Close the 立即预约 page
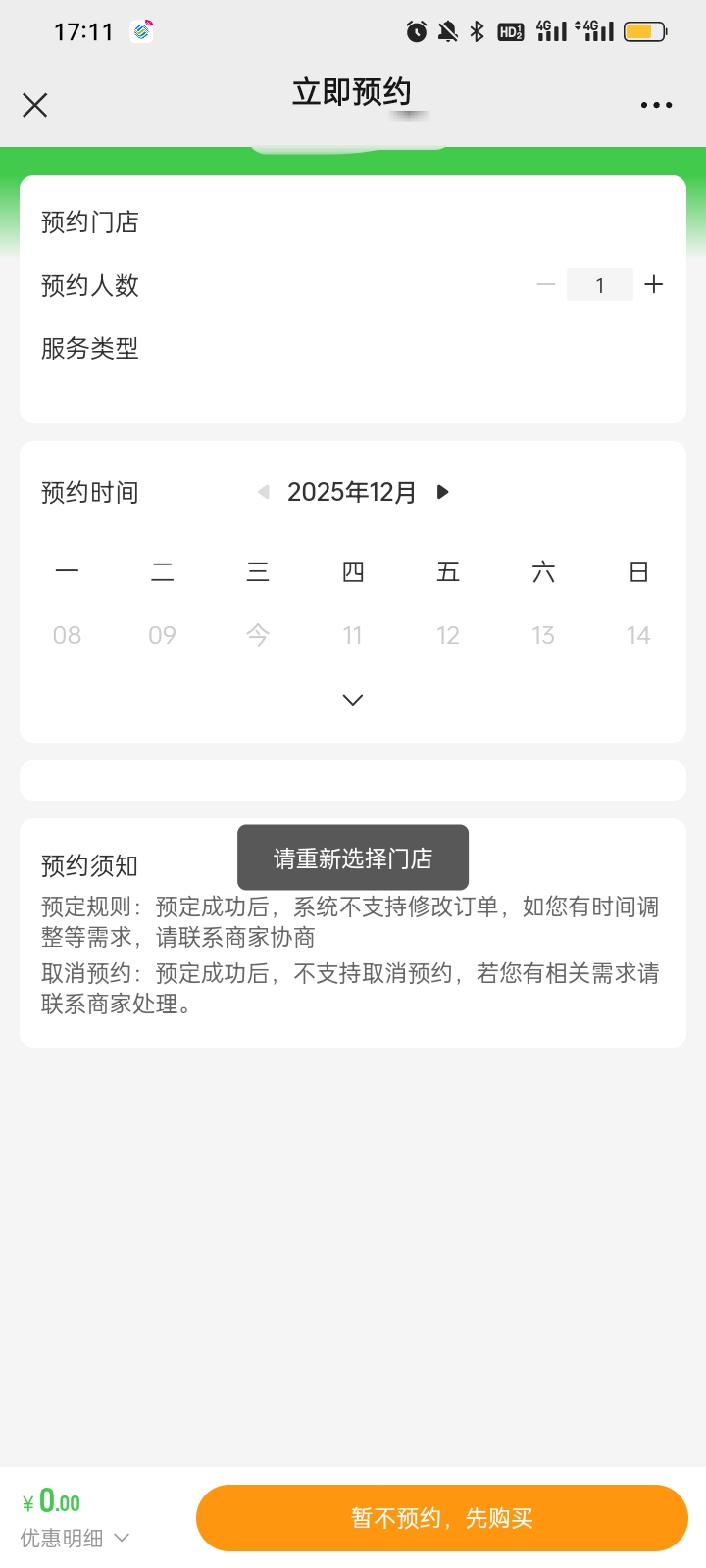 (x=35, y=105)
